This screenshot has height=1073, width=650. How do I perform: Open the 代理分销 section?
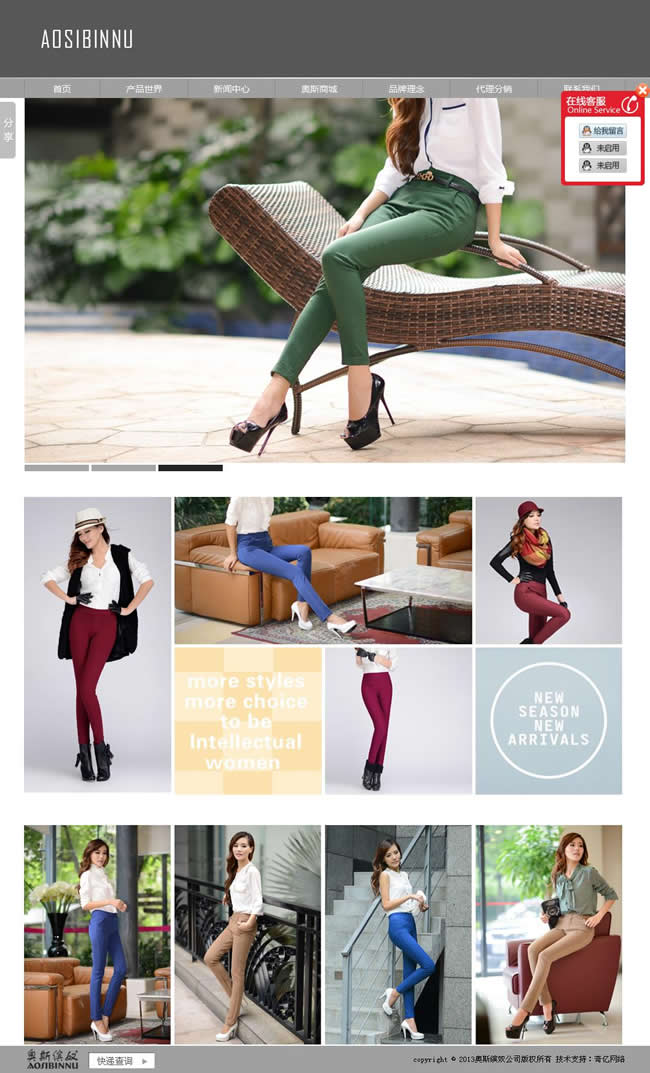493,88
